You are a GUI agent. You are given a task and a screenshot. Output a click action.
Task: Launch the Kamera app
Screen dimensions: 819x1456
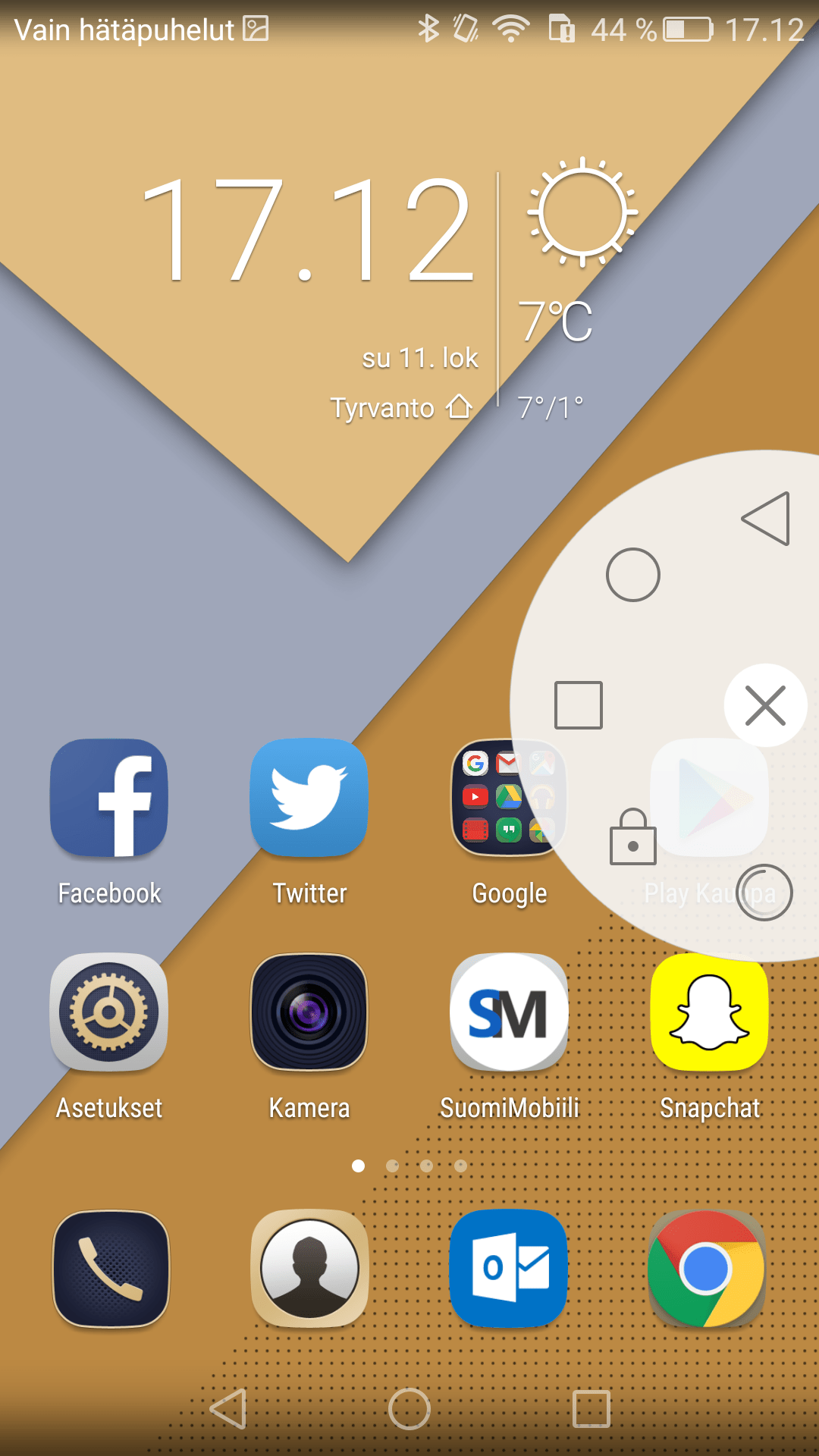click(x=309, y=1013)
